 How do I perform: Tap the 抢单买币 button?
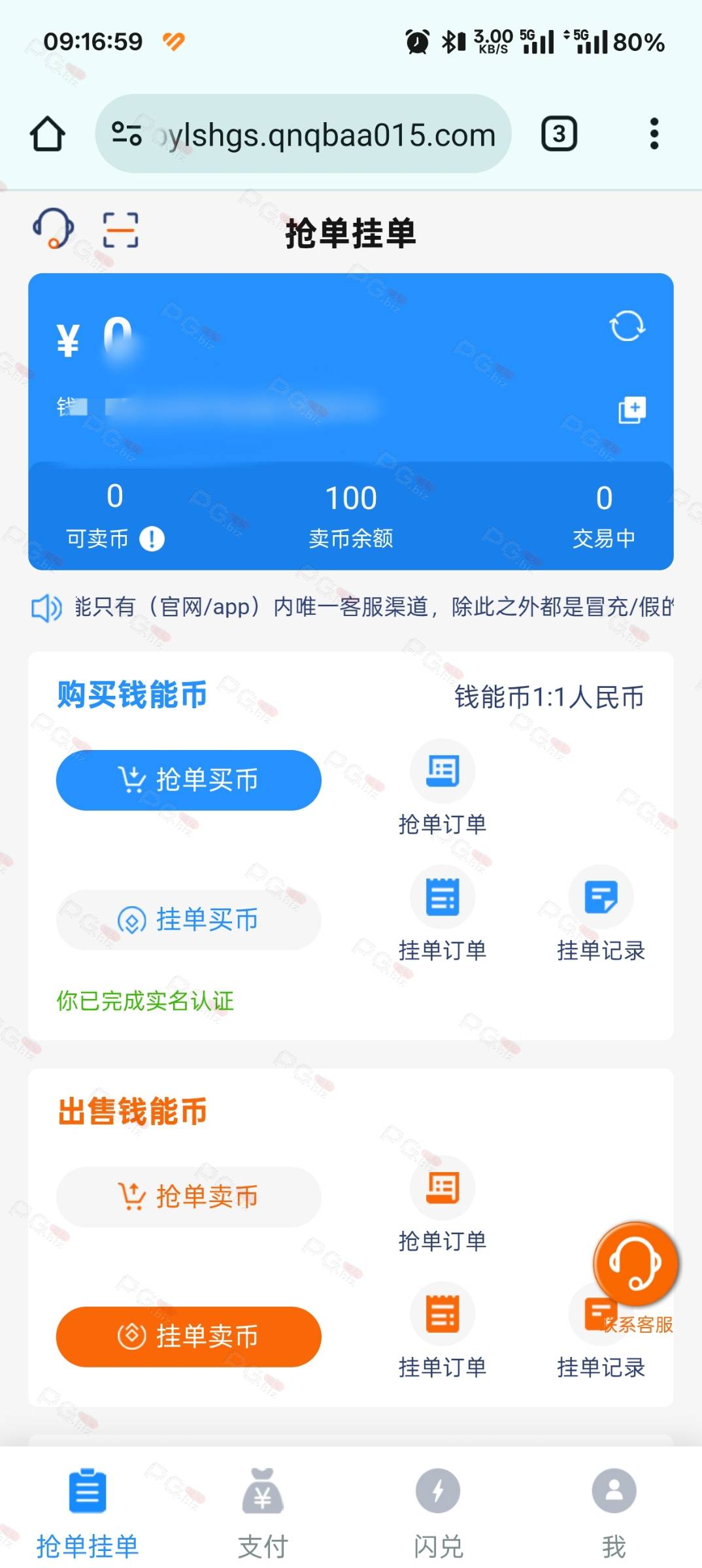click(x=188, y=780)
